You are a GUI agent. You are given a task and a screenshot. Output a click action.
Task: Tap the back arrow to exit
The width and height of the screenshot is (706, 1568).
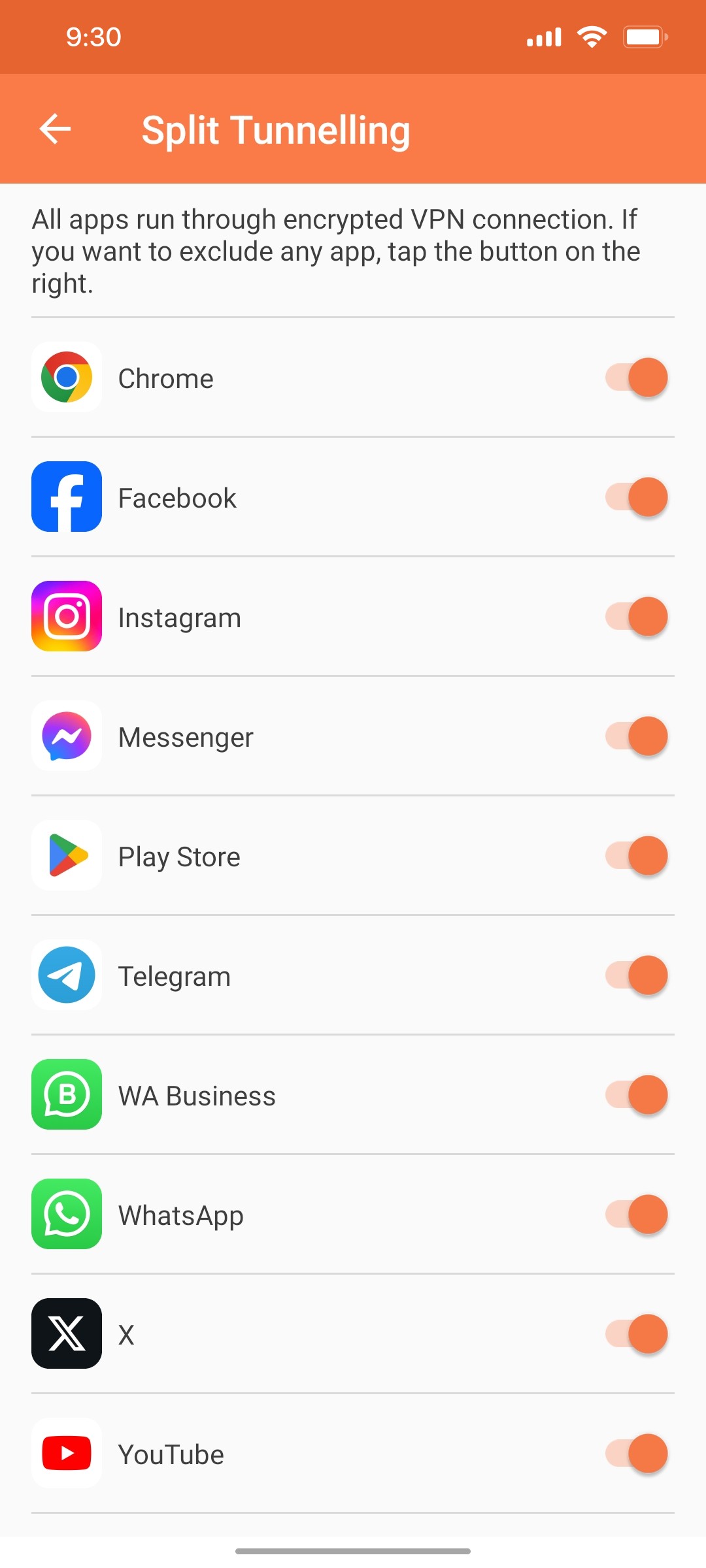point(56,129)
